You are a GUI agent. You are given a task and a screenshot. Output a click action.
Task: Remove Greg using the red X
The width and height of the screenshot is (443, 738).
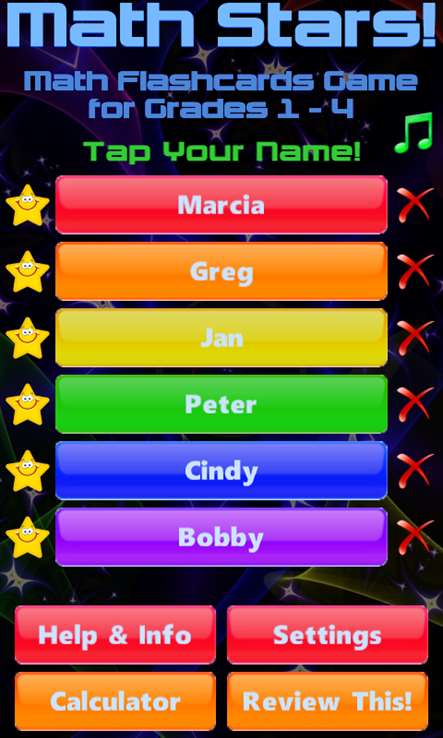pos(415,271)
